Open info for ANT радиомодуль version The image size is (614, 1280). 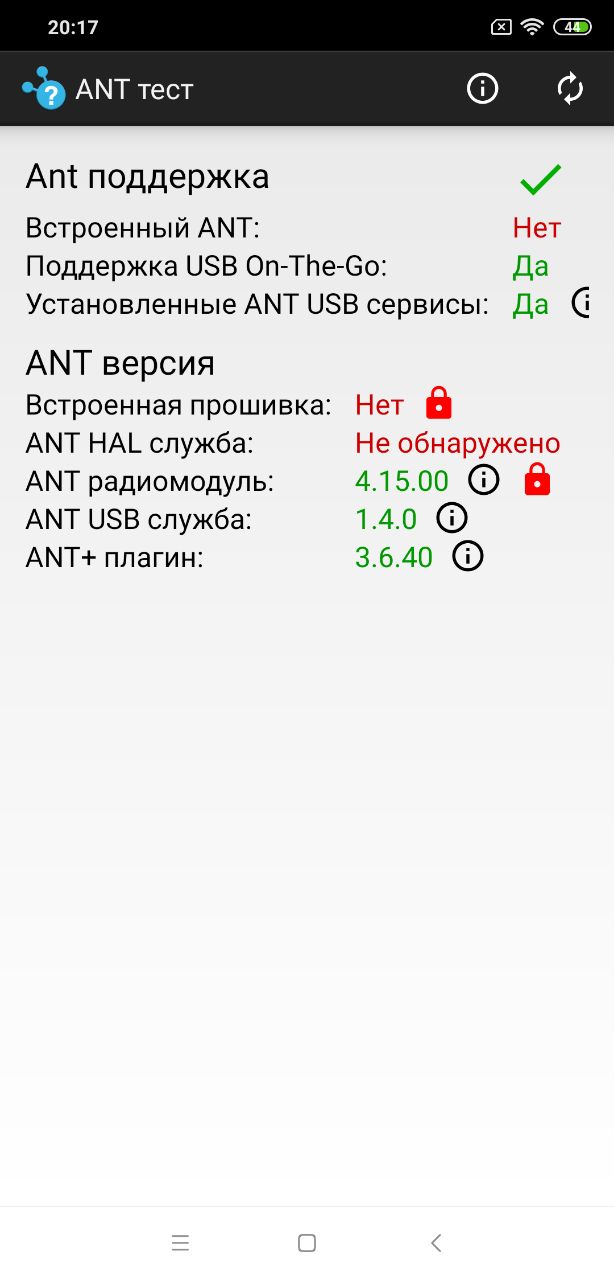pyautogui.click(x=484, y=481)
